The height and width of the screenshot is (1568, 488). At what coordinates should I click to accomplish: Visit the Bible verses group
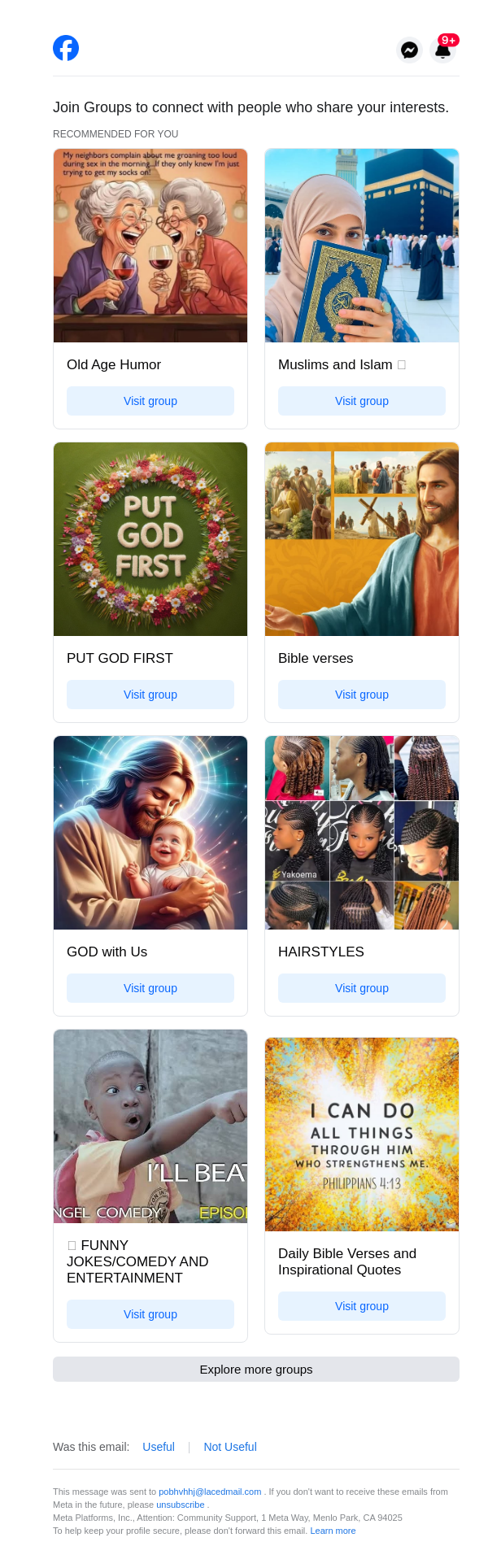point(362,695)
